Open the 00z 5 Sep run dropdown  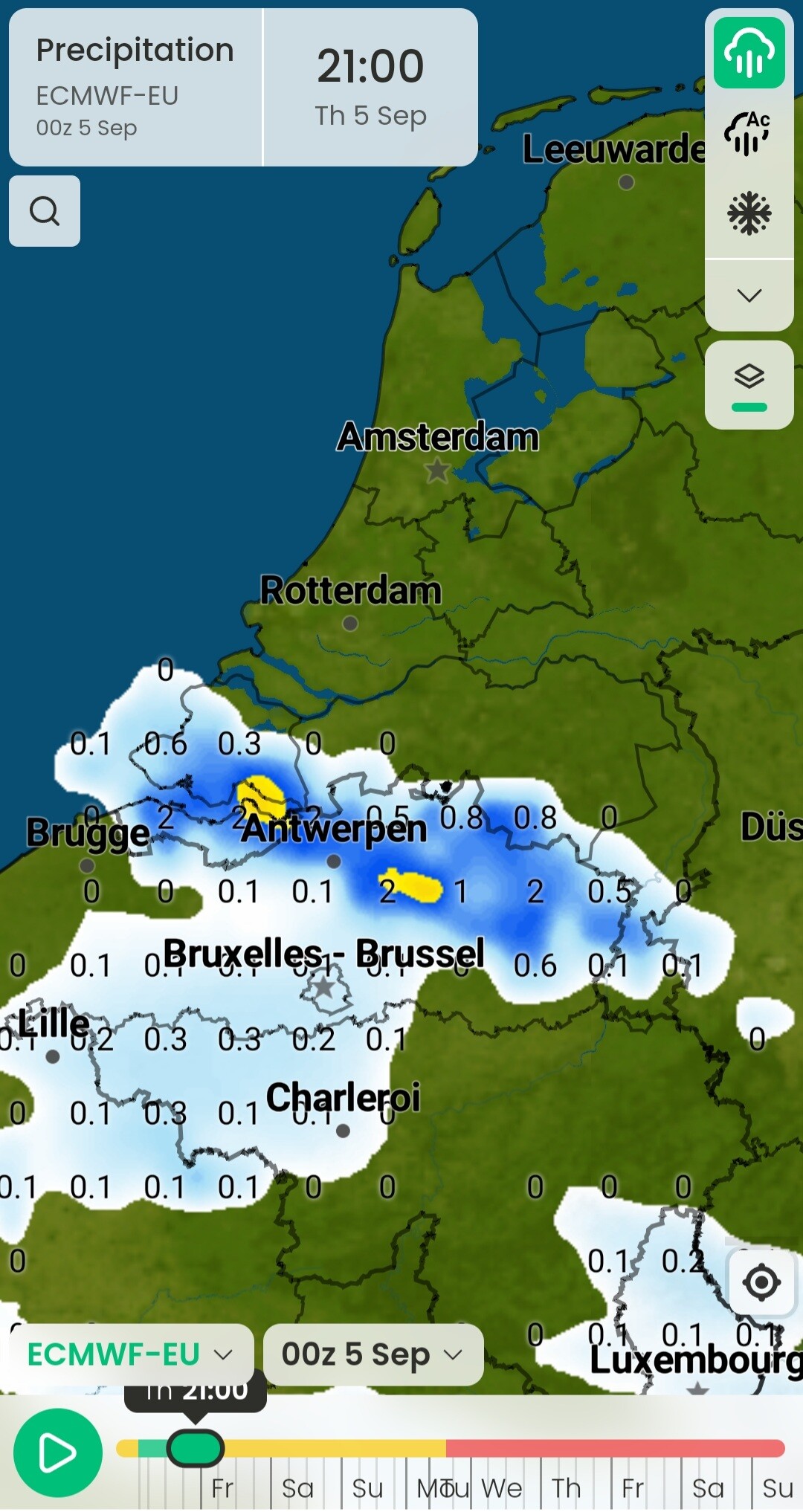(373, 1354)
